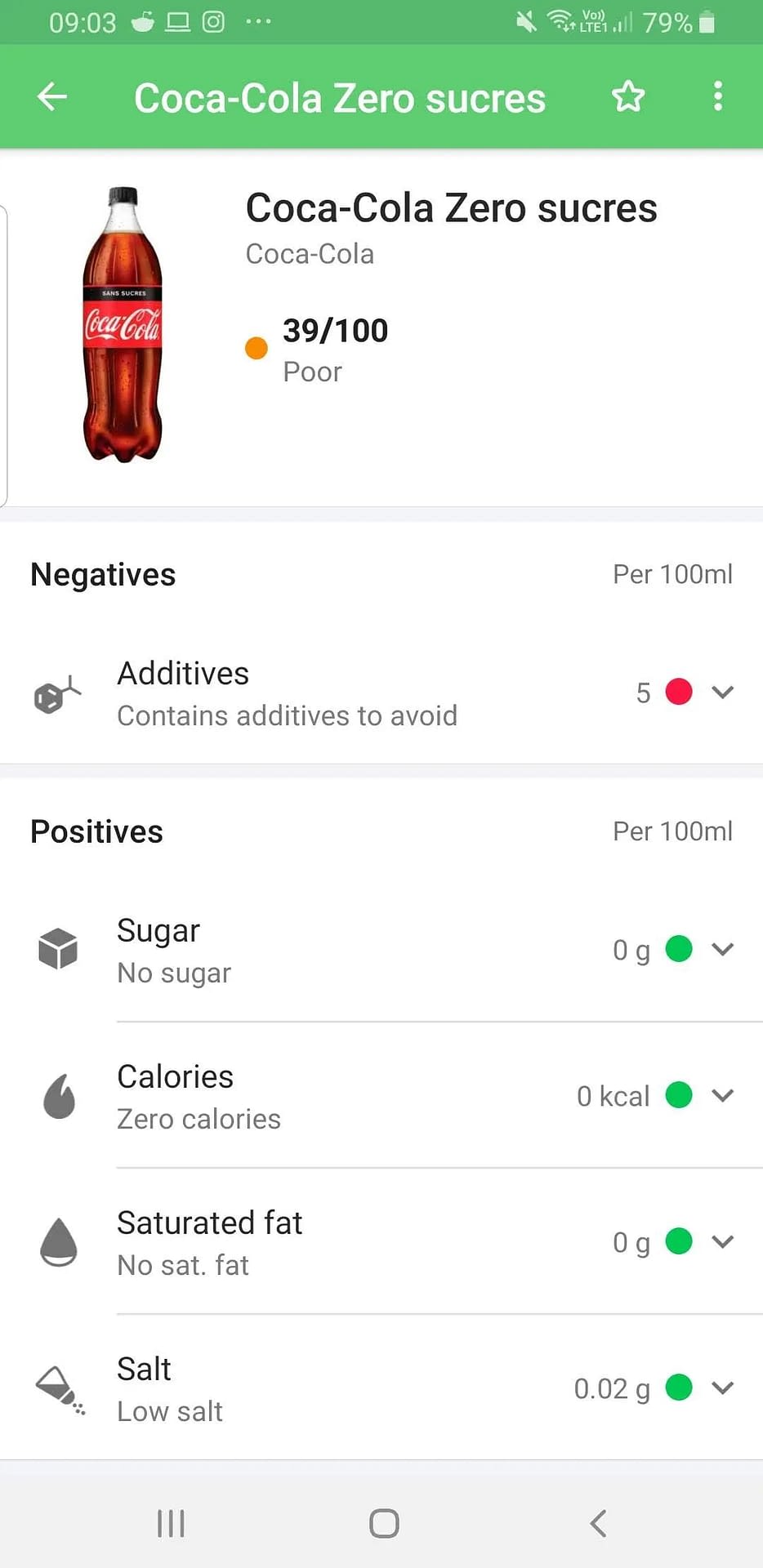Expand the Additives details chevron

[722, 692]
